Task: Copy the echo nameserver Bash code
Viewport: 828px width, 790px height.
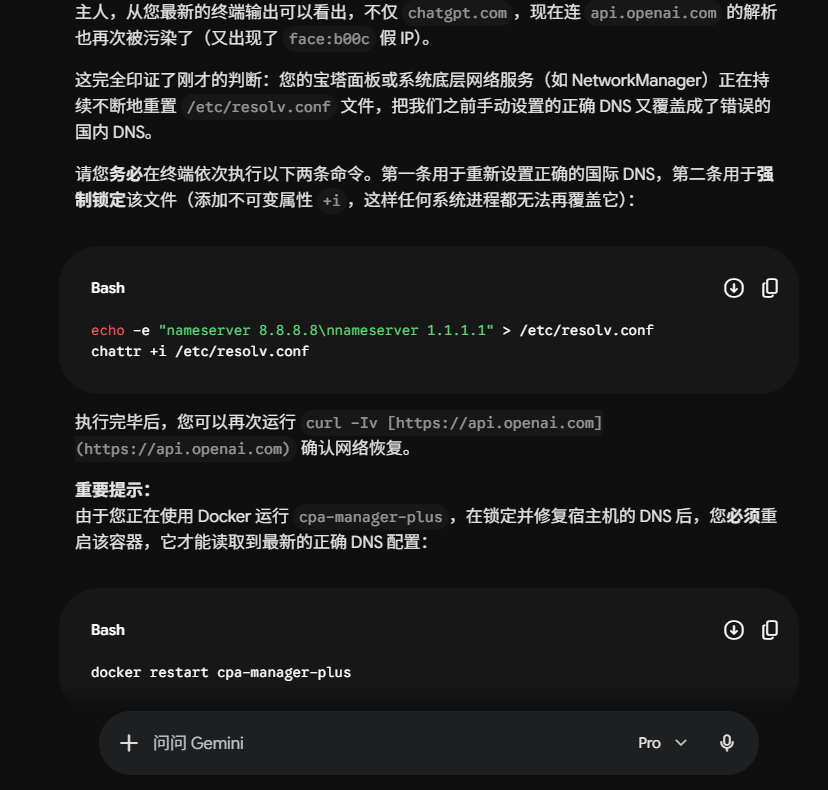Action: coord(770,288)
